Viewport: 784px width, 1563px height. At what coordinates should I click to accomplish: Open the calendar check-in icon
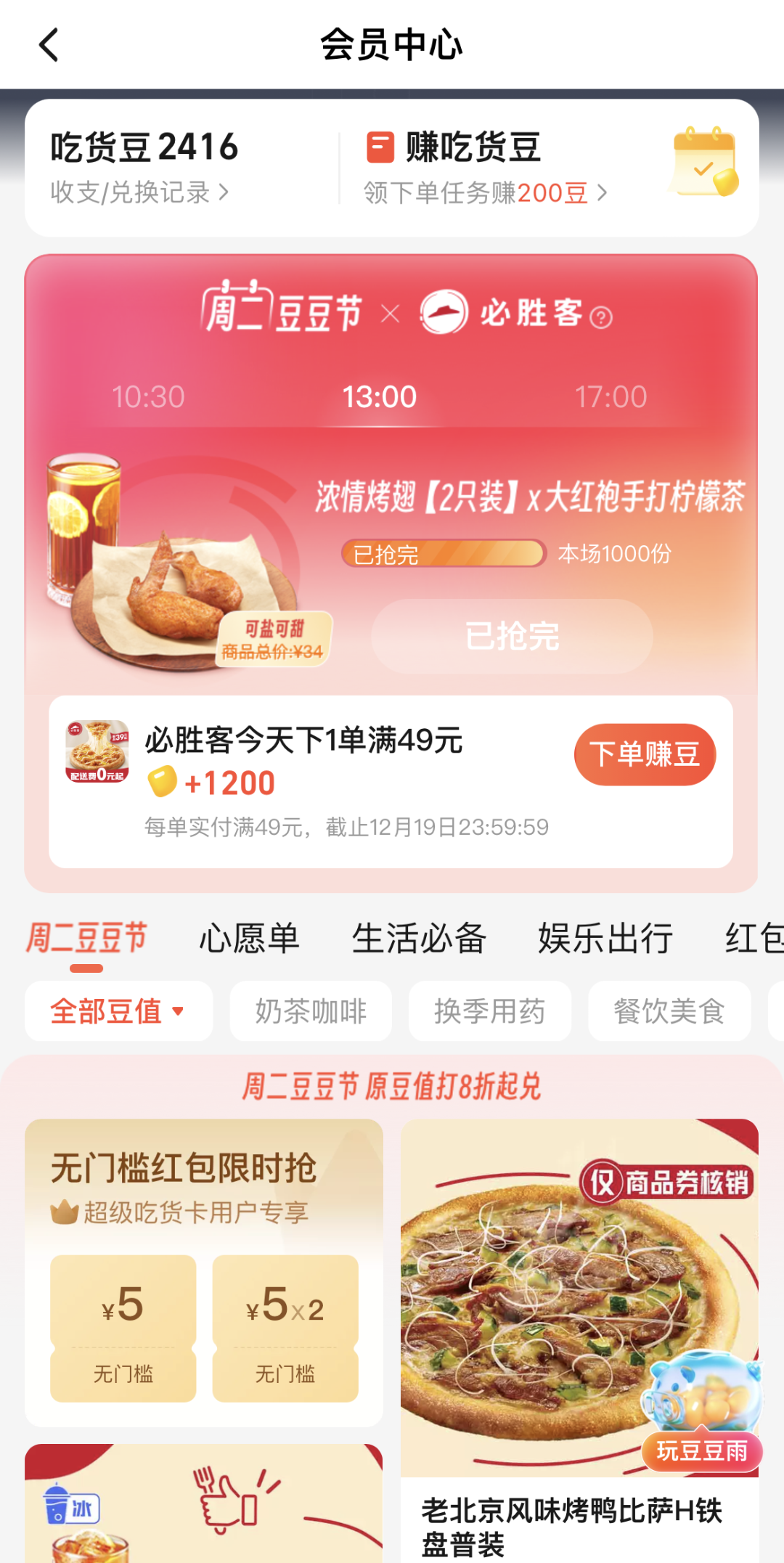(703, 162)
